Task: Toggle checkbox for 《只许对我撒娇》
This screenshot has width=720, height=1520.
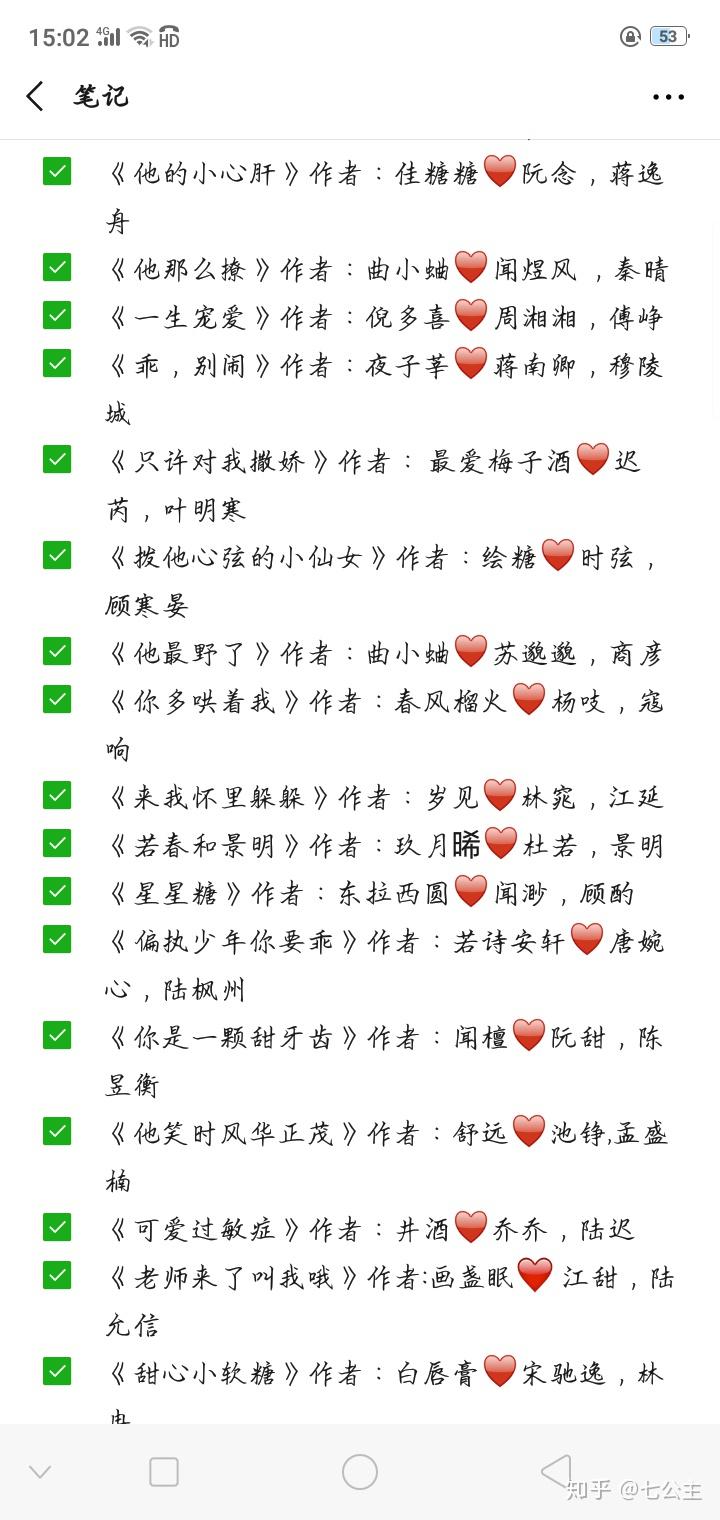Action: [57, 459]
